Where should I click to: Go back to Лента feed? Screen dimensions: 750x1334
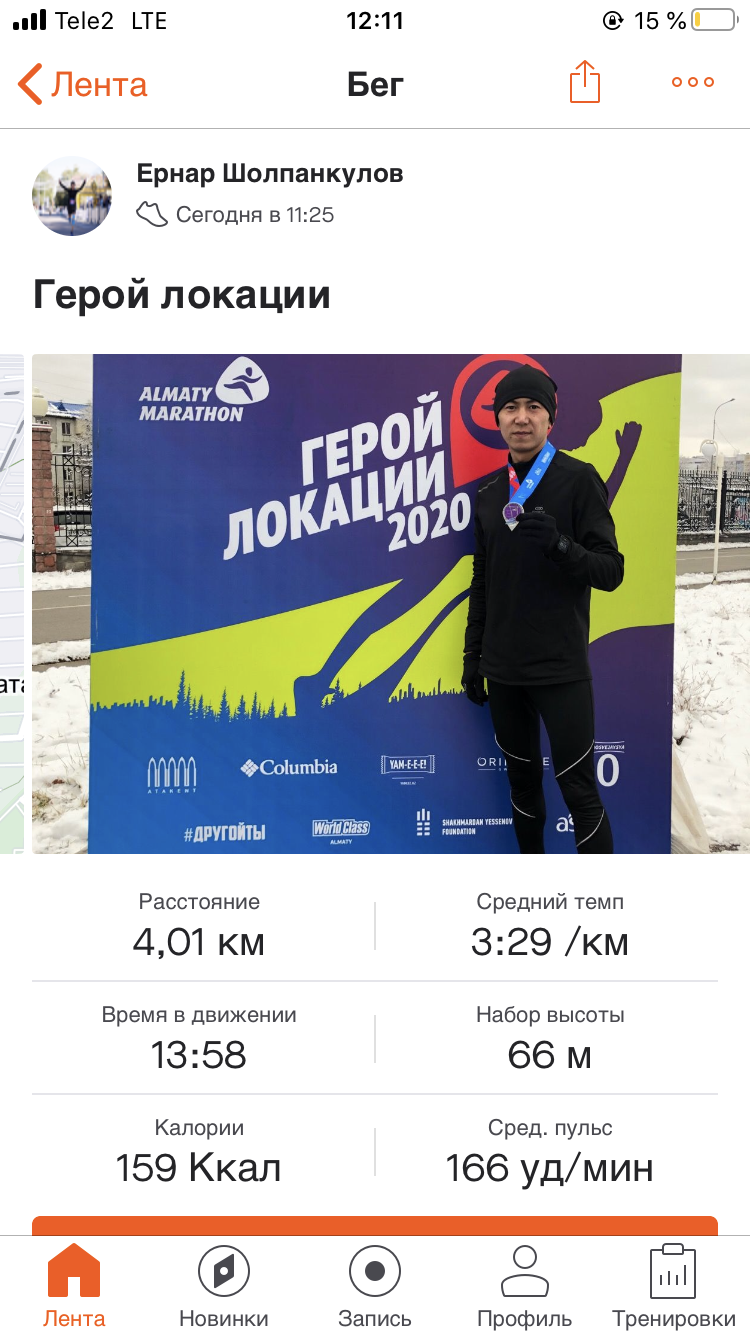[x=82, y=84]
